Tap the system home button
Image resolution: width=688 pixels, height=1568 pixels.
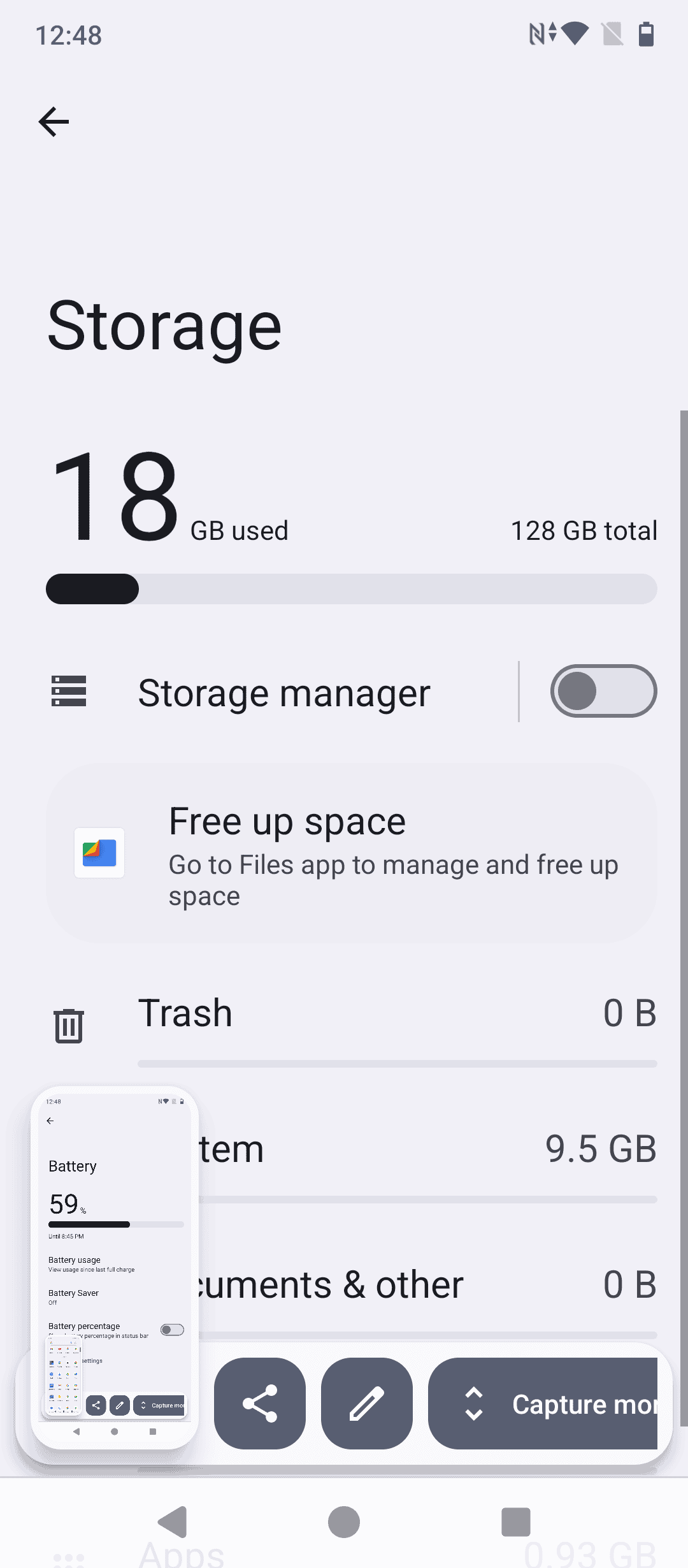pyautogui.click(x=344, y=1522)
